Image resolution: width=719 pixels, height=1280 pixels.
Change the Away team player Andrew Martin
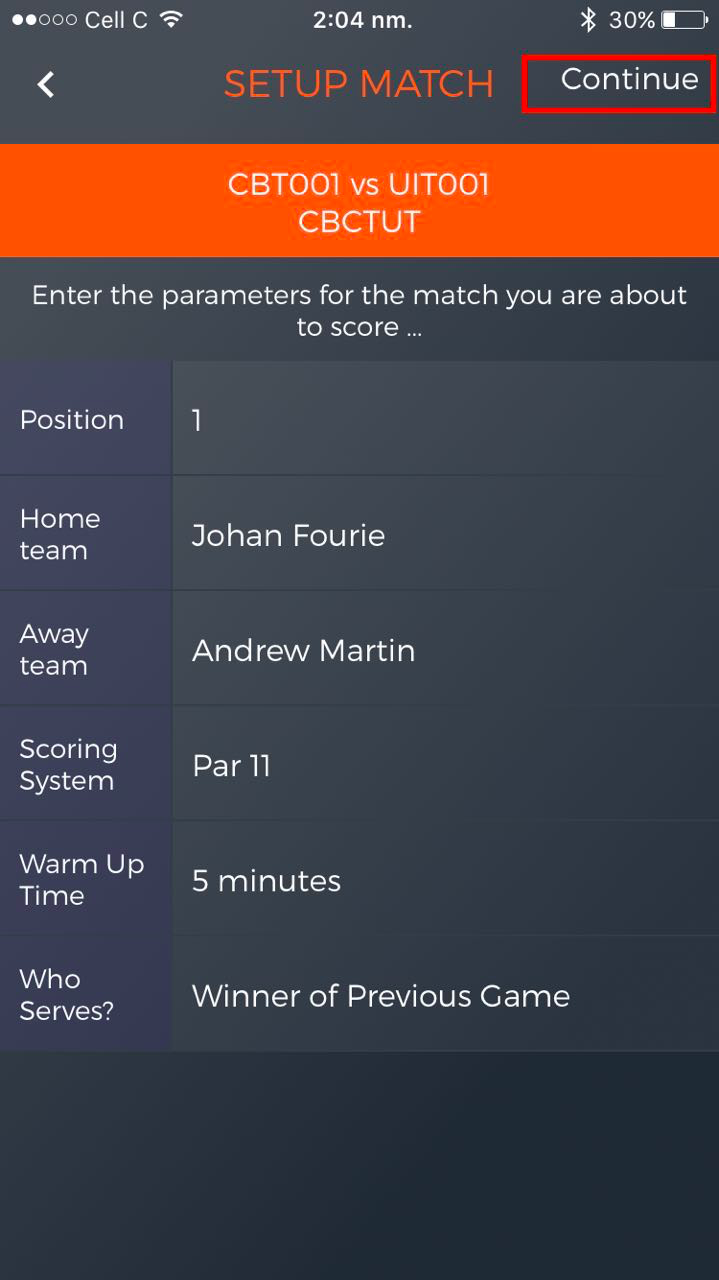click(x=445, y=649)
